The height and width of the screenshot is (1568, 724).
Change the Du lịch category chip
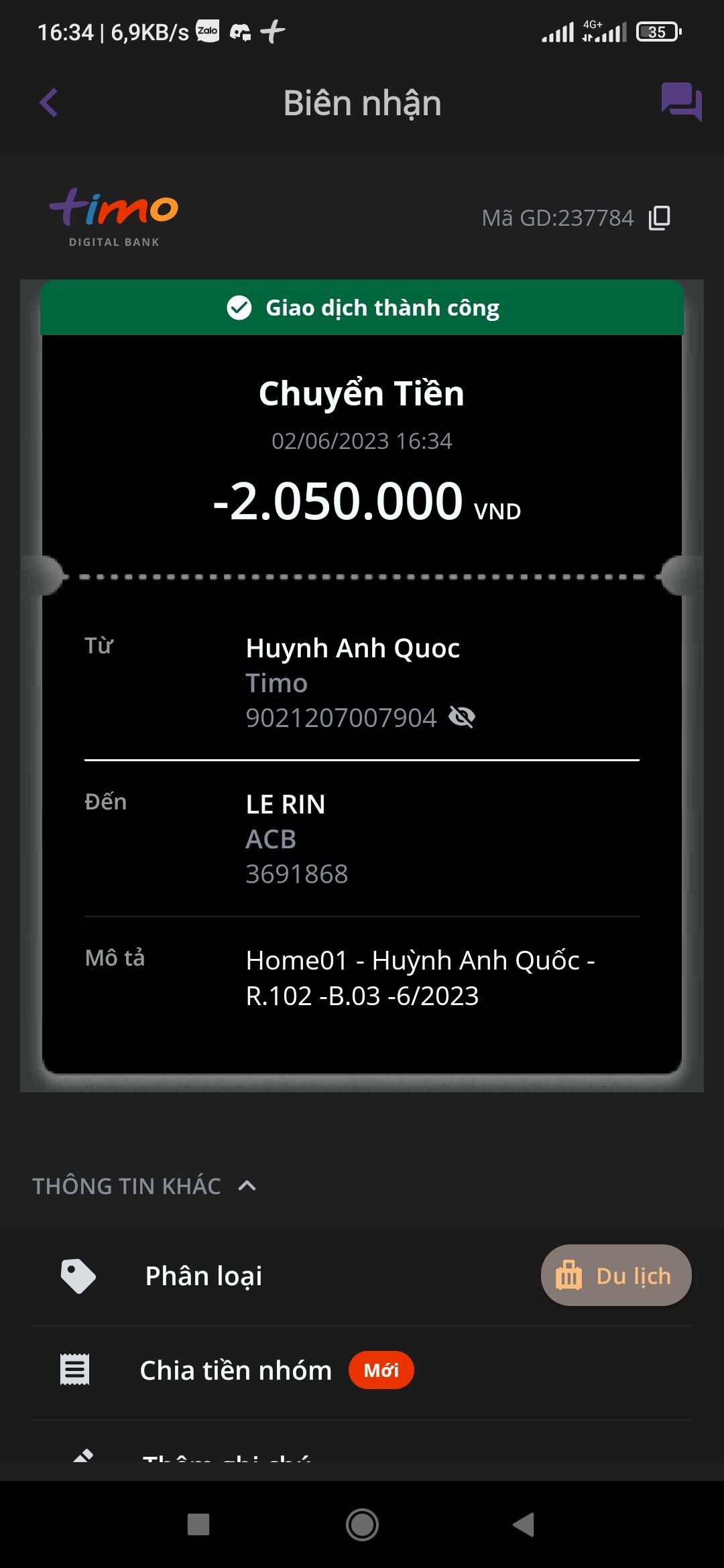(615, 1275)
